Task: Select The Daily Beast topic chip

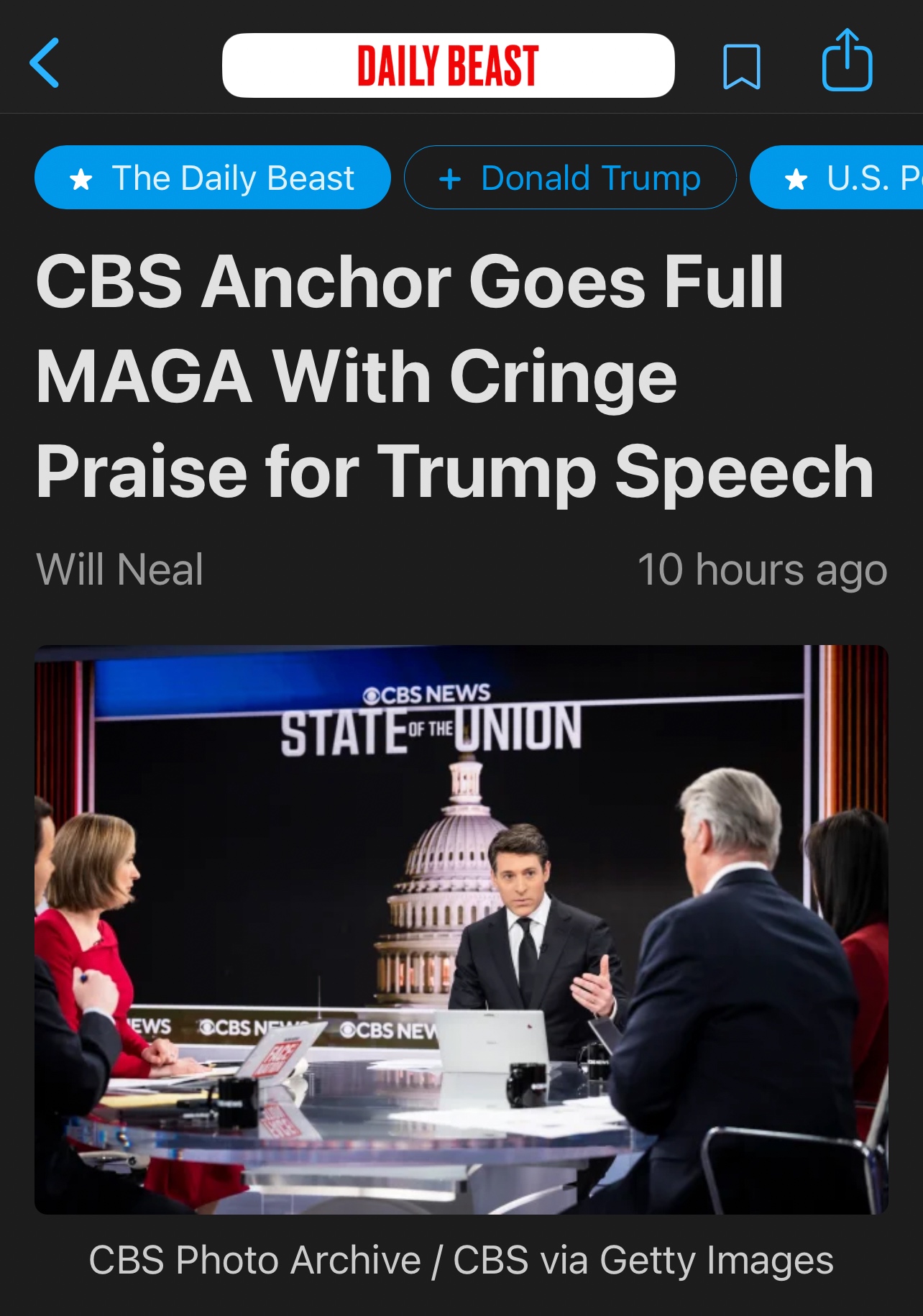Action: click(213, 178)
